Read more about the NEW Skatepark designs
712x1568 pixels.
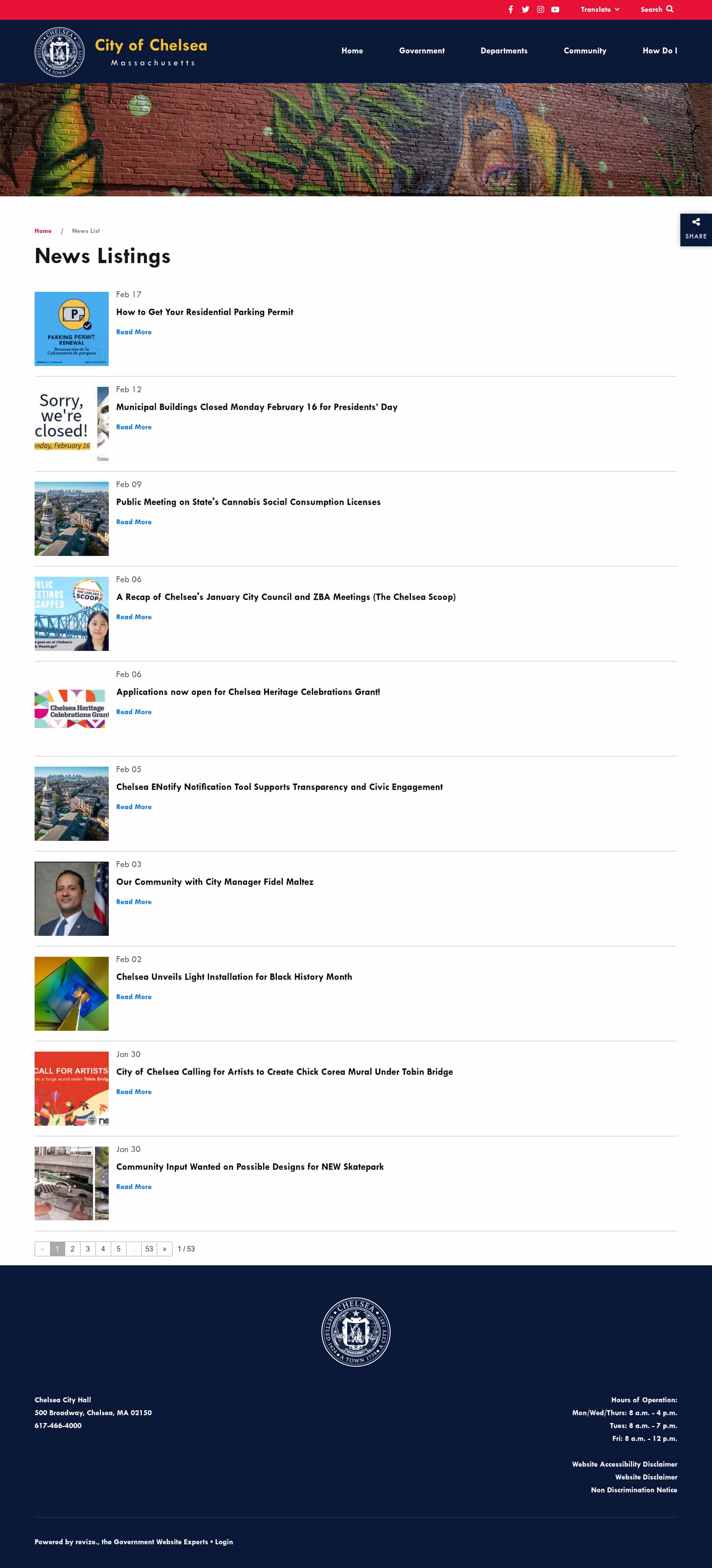point(133,1186)
